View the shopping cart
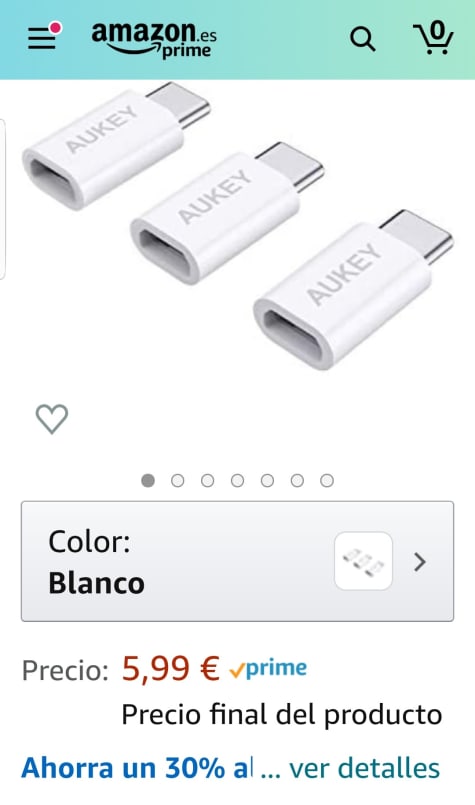The width and height of the screenshot is (475, 805). pos(433,37)
